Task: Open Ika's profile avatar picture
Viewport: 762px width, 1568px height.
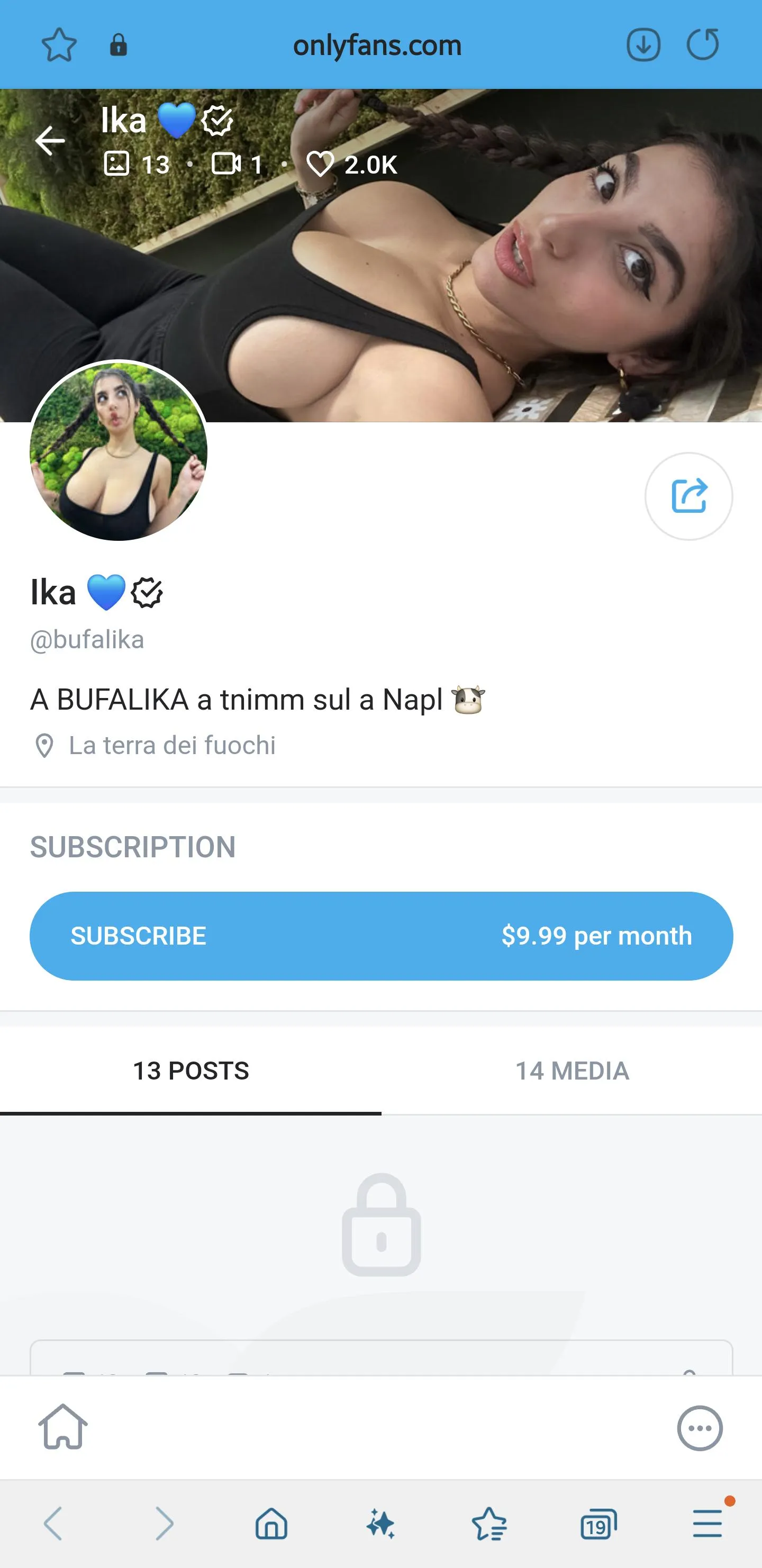Action: (x=119, y=451)
